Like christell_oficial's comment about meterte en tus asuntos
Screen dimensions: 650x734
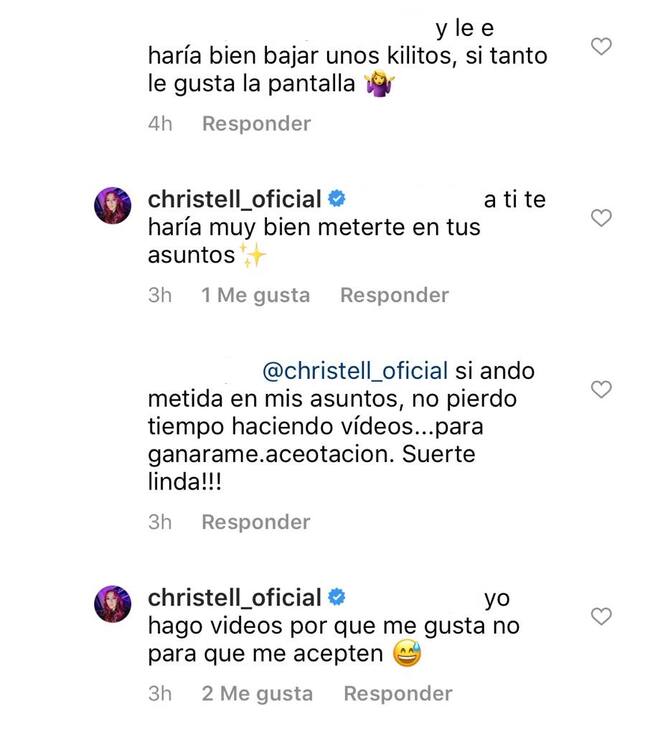601,218
